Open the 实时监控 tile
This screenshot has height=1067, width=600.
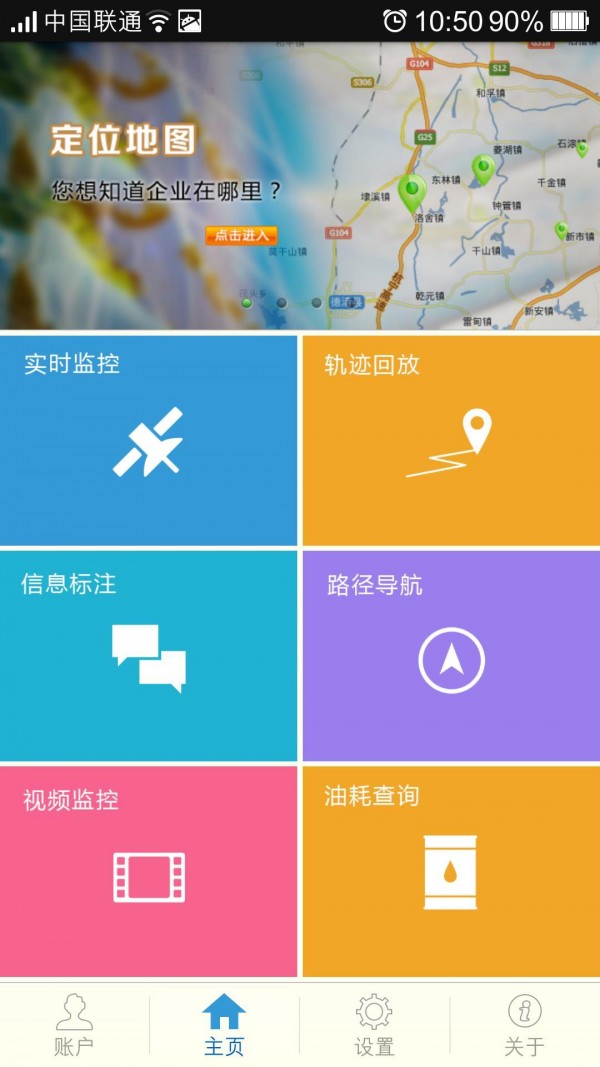click(x=149, y=440)
